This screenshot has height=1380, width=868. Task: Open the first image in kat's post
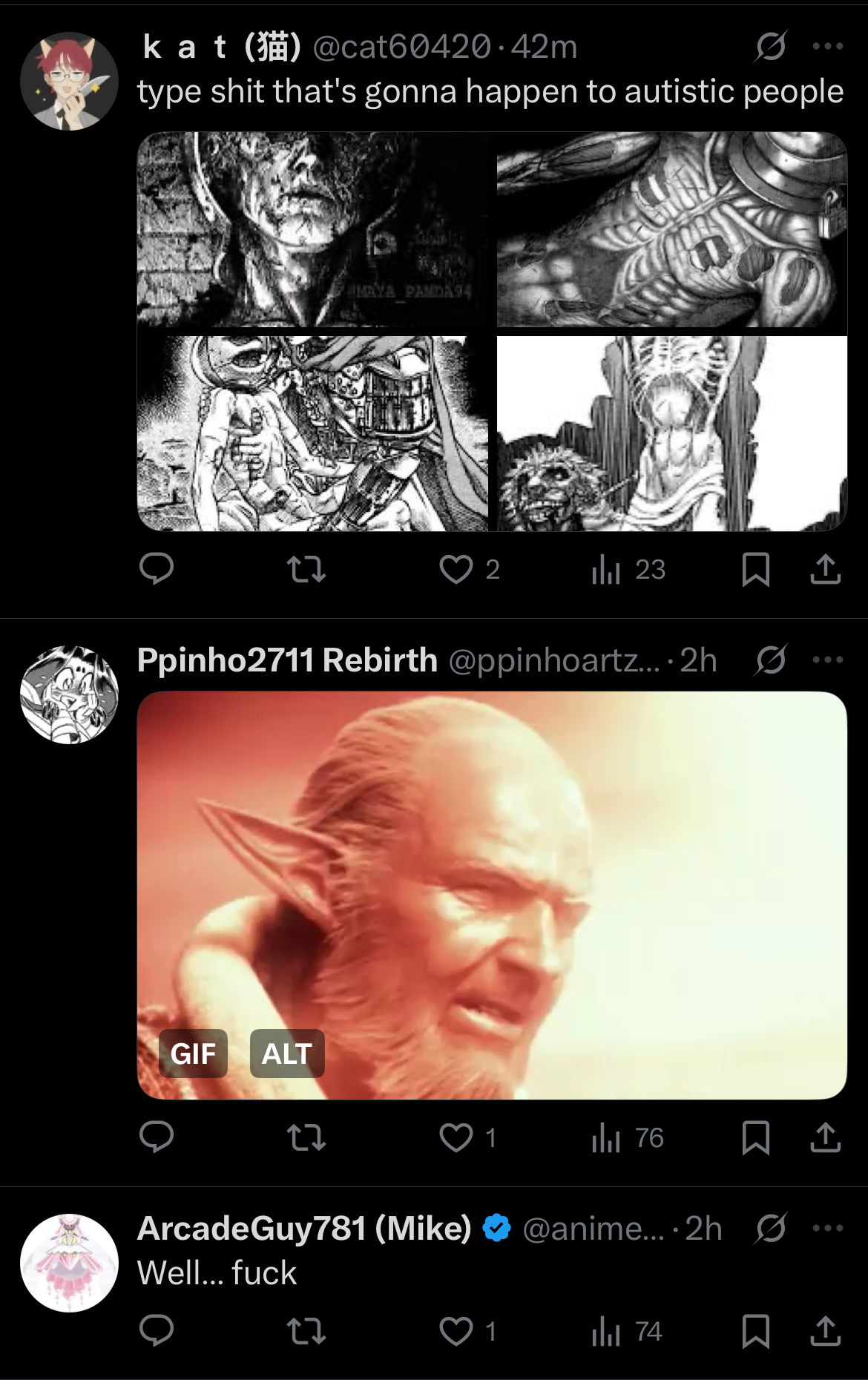tap(312, 230)
